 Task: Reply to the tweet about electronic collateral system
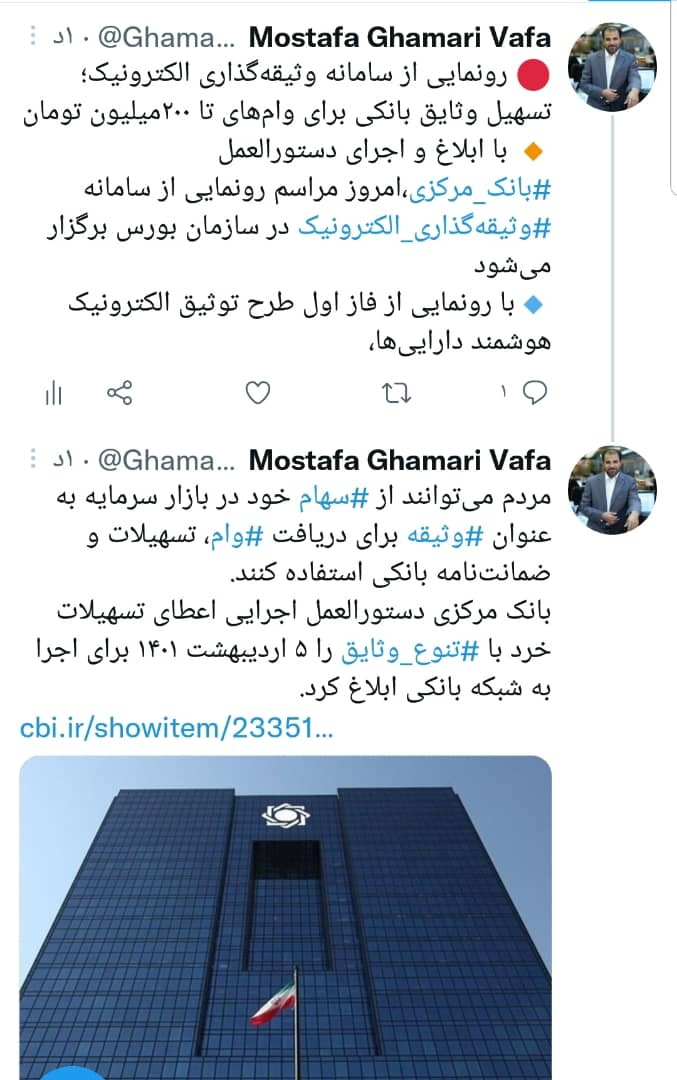pos(535,393)
